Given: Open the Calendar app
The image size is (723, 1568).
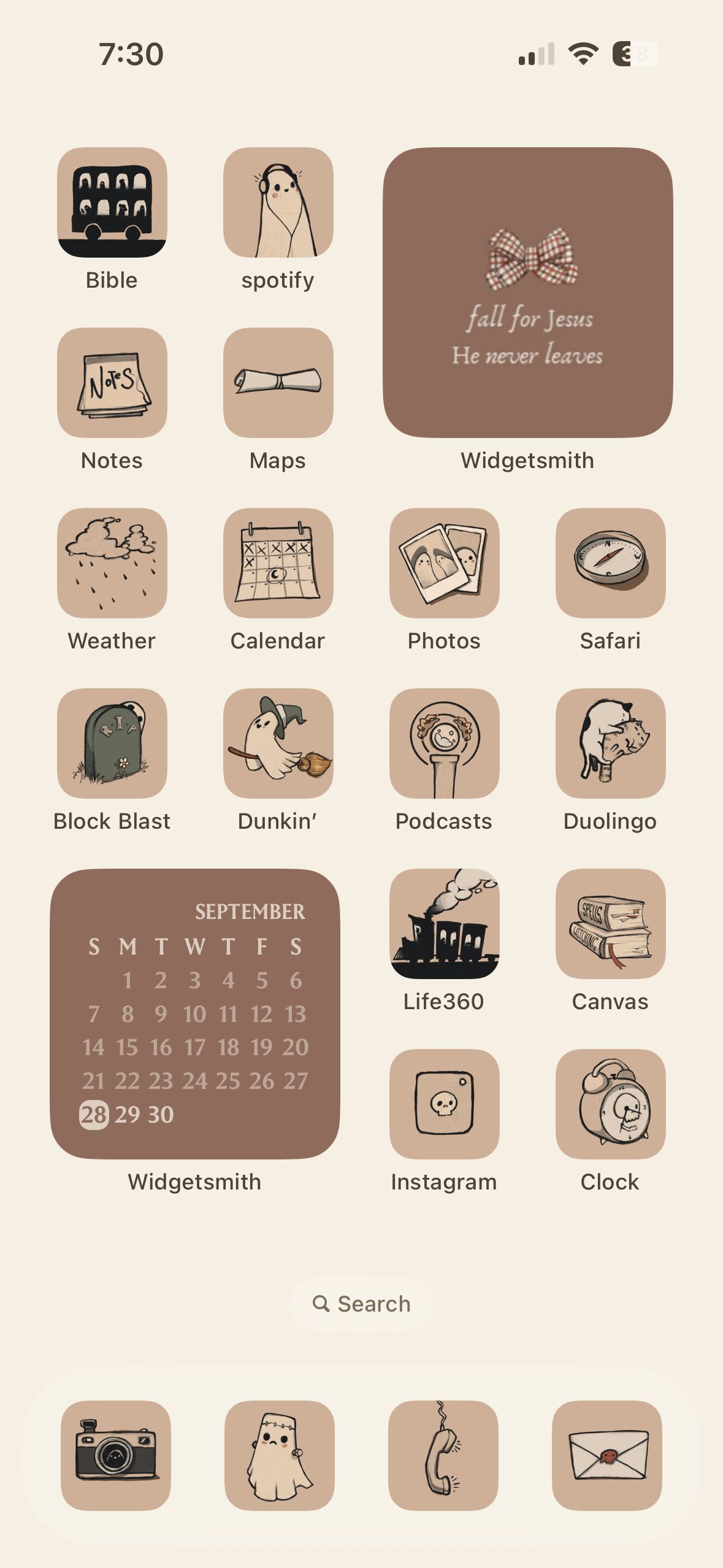Looking at the screenshot, I should (278, 563).
